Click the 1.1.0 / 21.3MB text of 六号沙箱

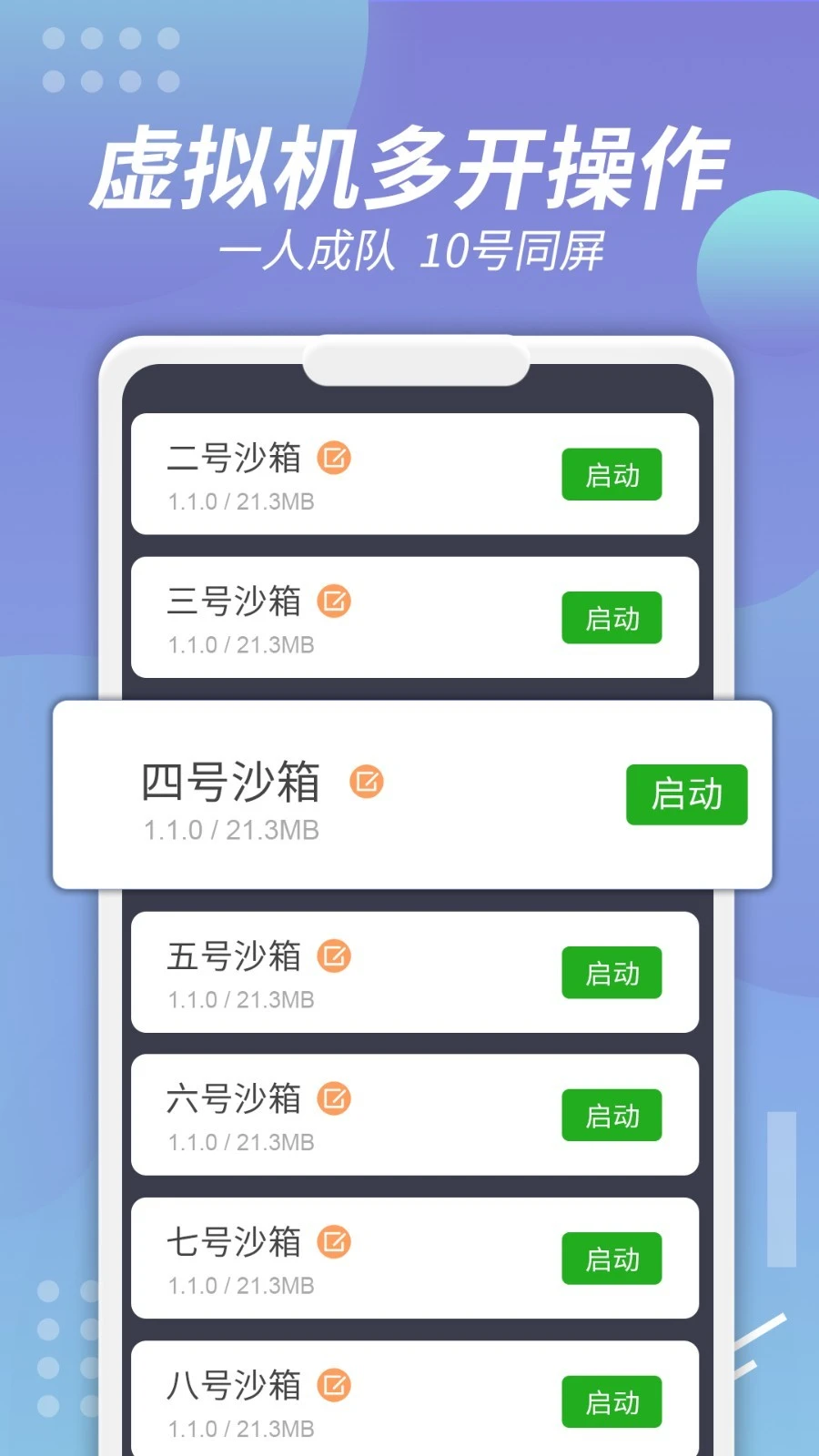pos(241,1143)
